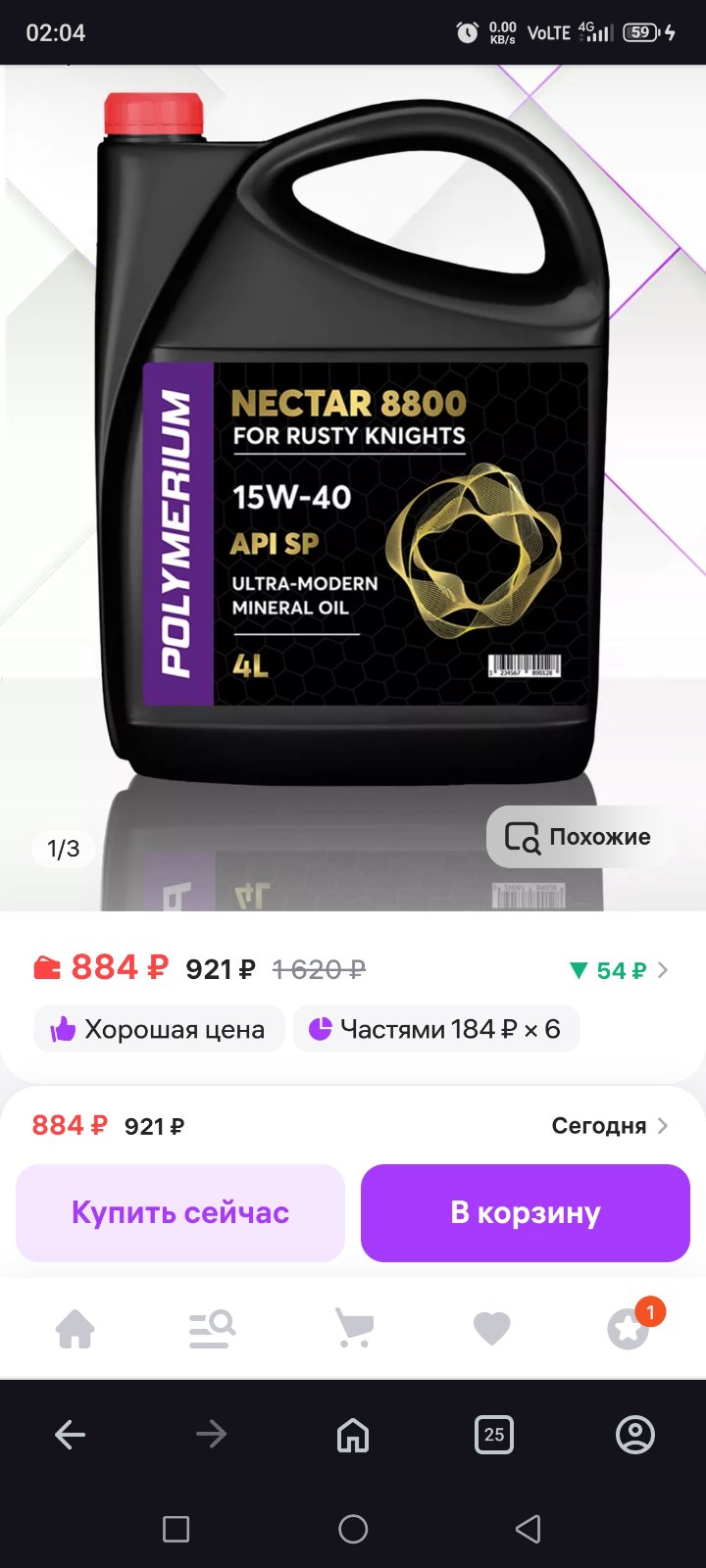
Task: Open the product photo full screen
Action: (x=353, y=488)
